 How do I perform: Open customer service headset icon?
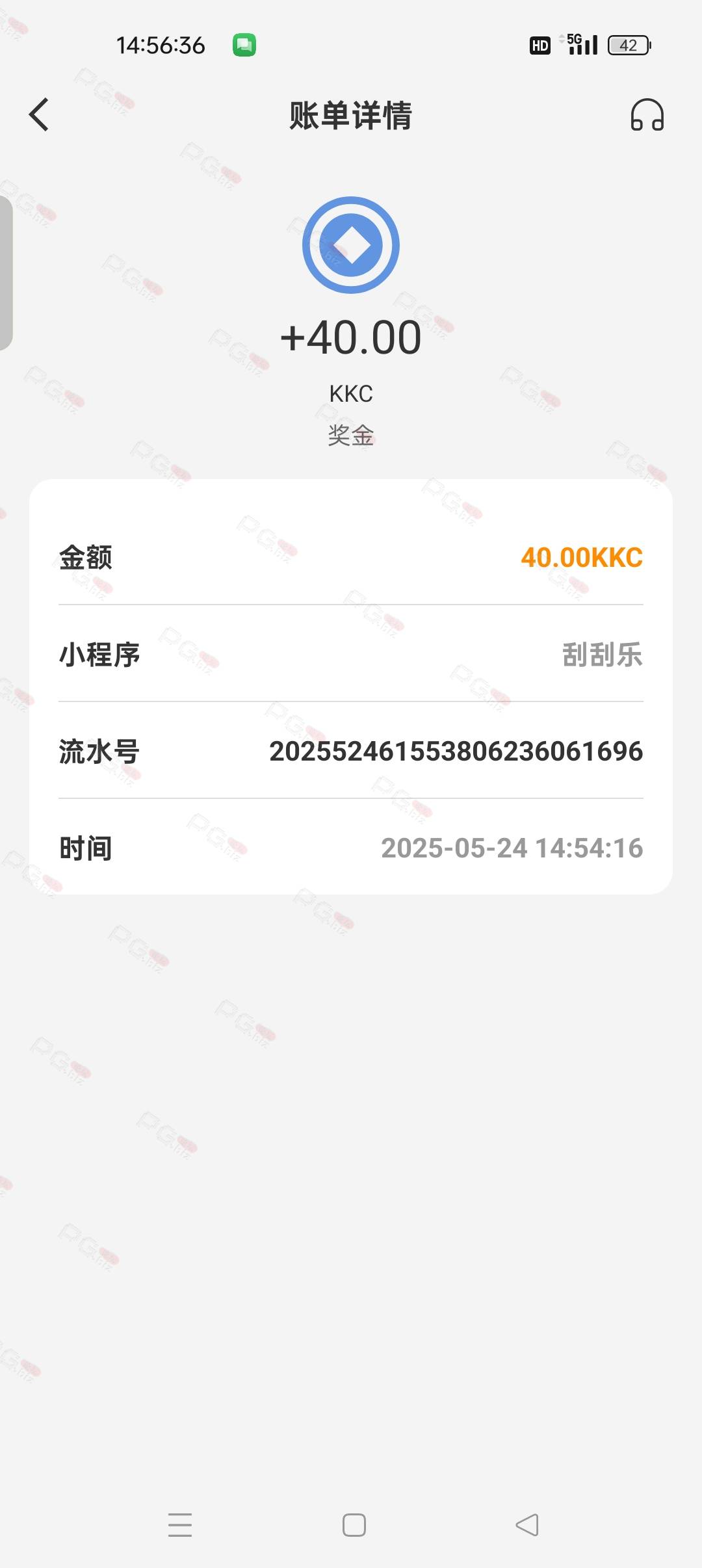click(647, 115)
